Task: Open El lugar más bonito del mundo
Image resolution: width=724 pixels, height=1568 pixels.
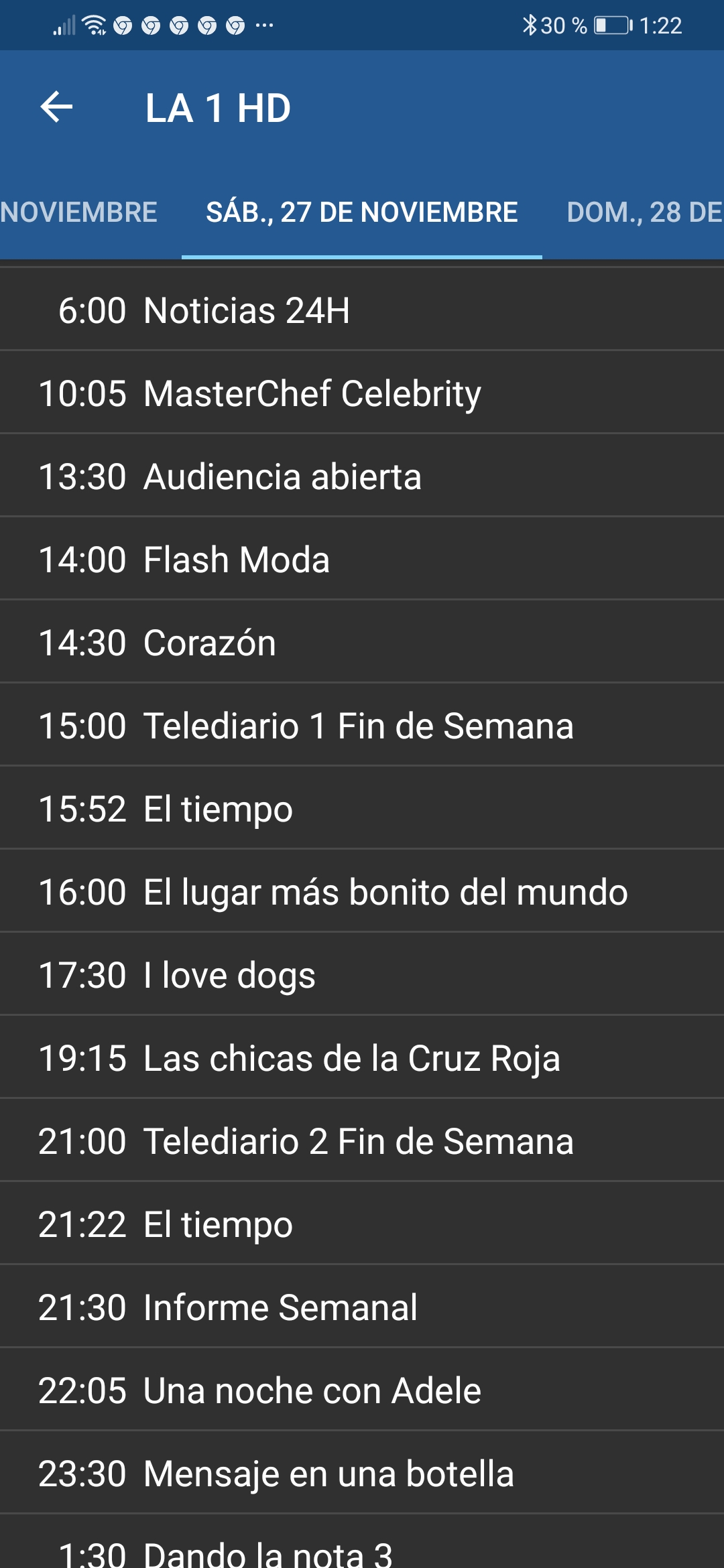Action: click(362, 892)
